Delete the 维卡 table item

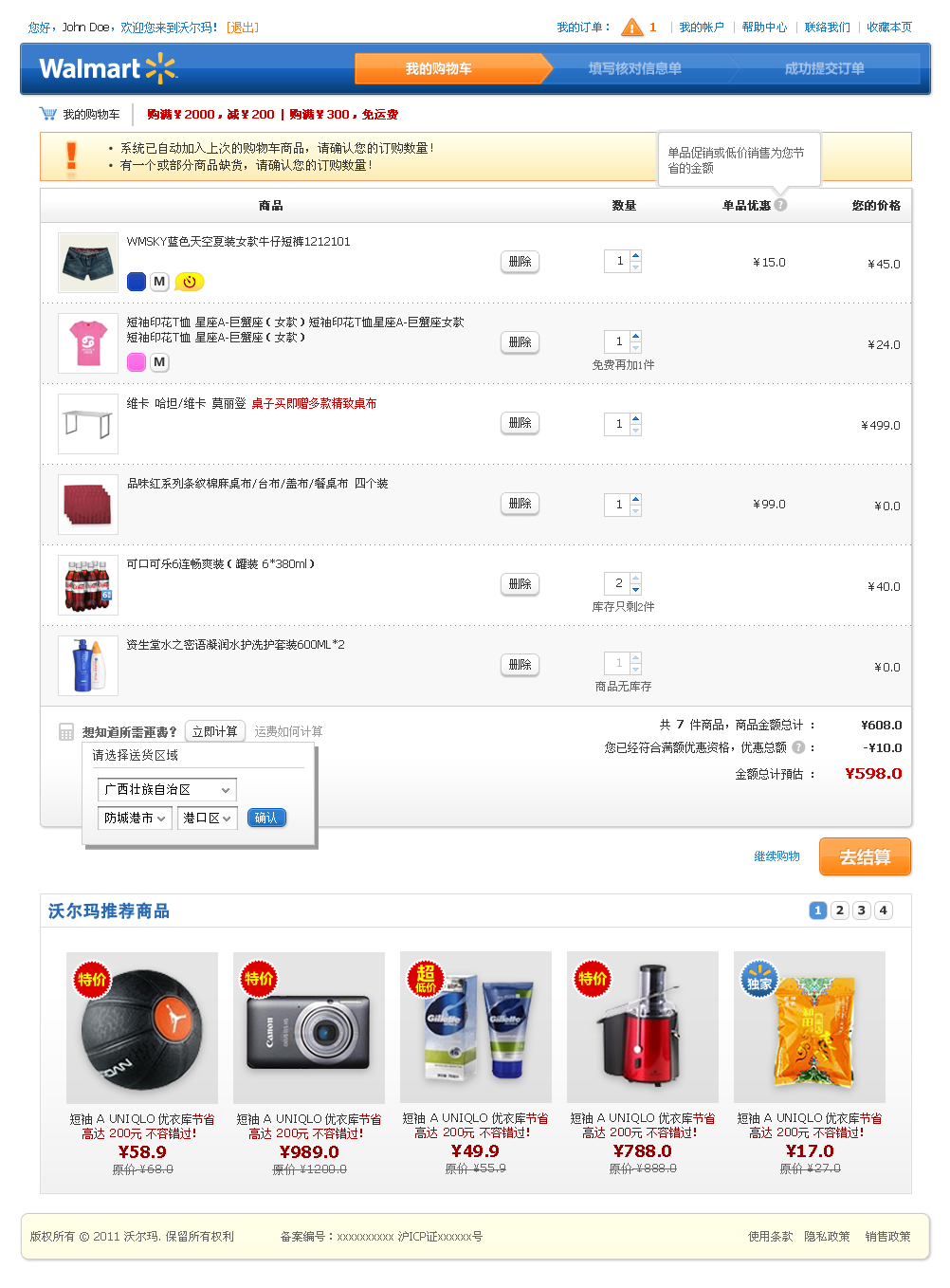pos(520,423)
